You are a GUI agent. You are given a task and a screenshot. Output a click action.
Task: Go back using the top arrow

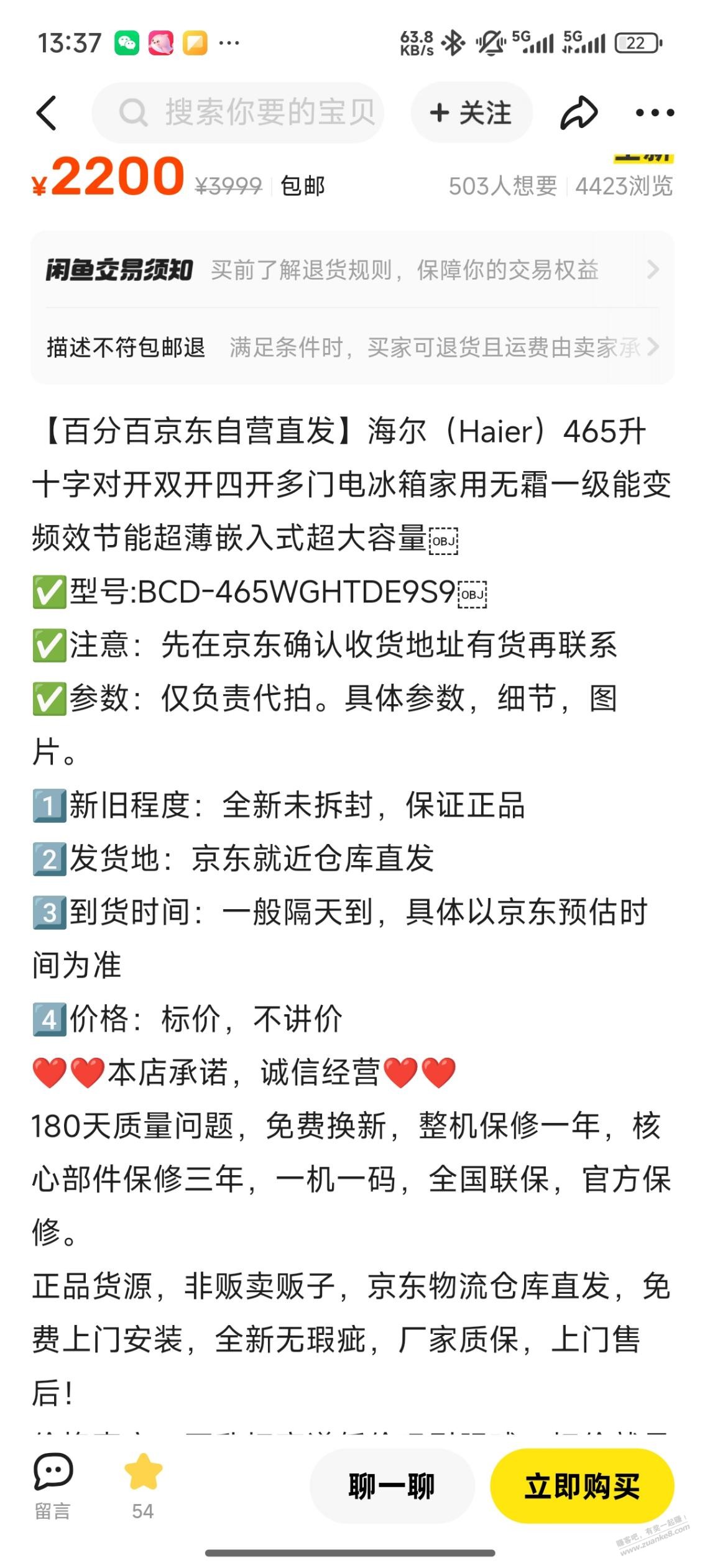tap(47, 113)
